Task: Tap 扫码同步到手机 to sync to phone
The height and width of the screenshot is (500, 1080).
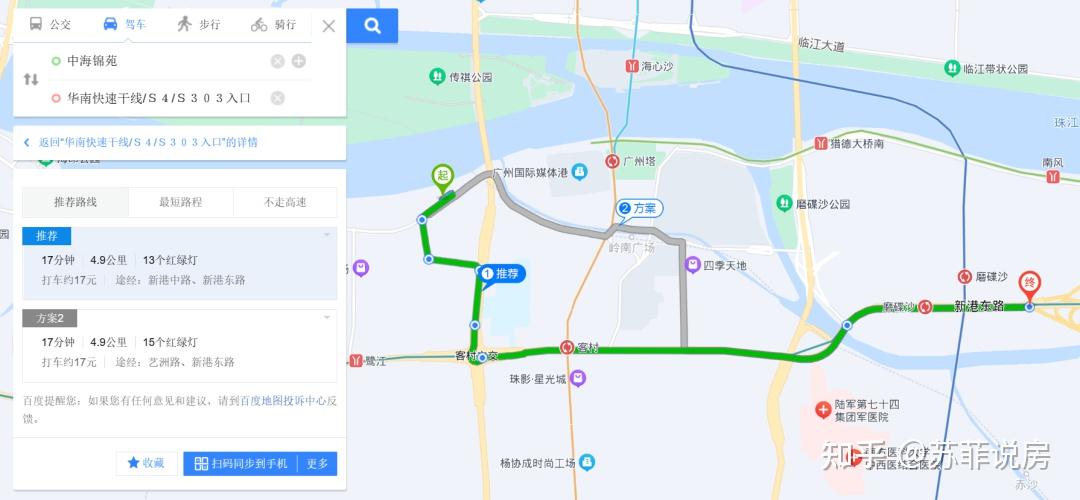Action: tap(241, 463)
